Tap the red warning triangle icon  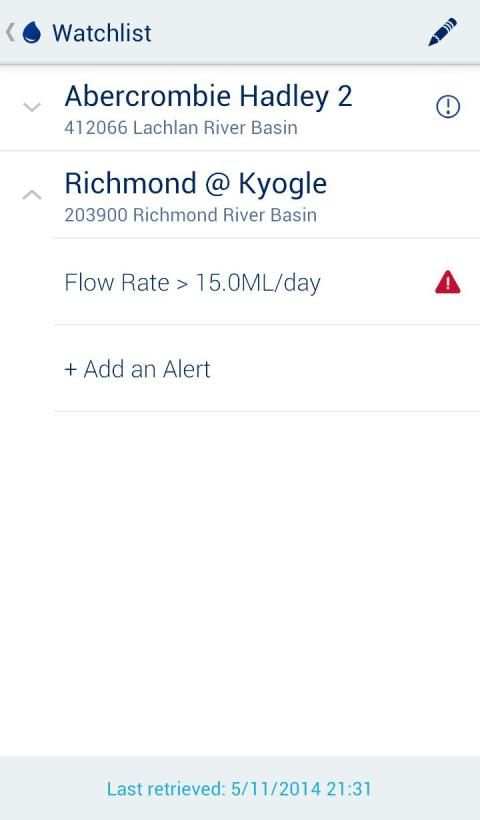click(448, 283)
